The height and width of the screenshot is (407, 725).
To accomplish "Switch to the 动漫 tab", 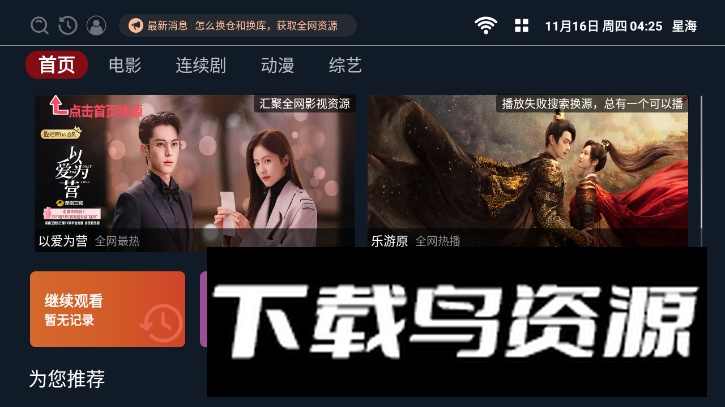I will point(277,66).
